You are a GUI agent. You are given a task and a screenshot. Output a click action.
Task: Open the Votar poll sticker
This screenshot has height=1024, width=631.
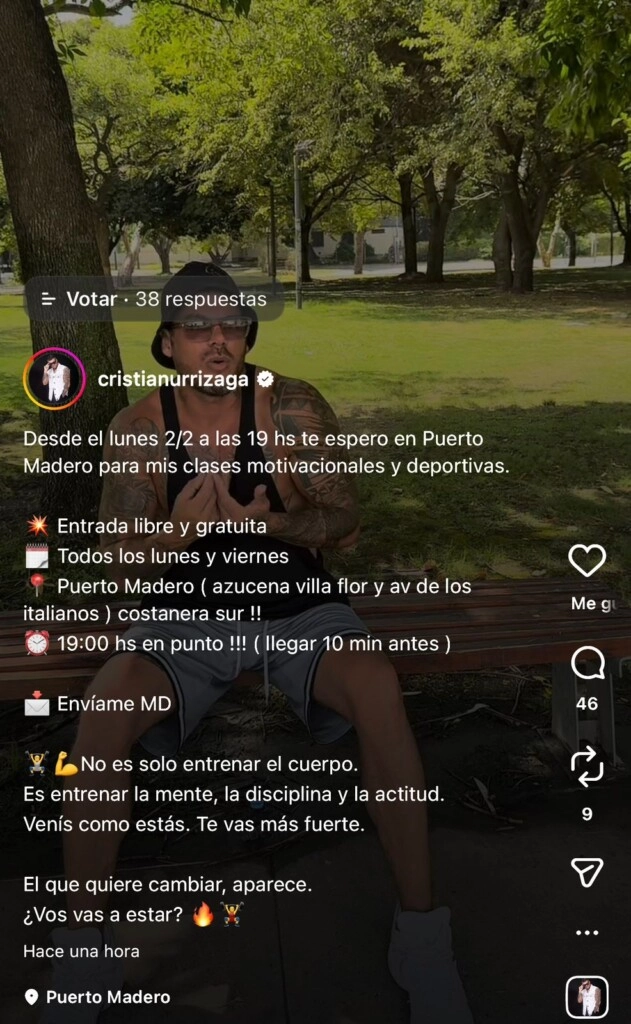(x=154, y=299)
